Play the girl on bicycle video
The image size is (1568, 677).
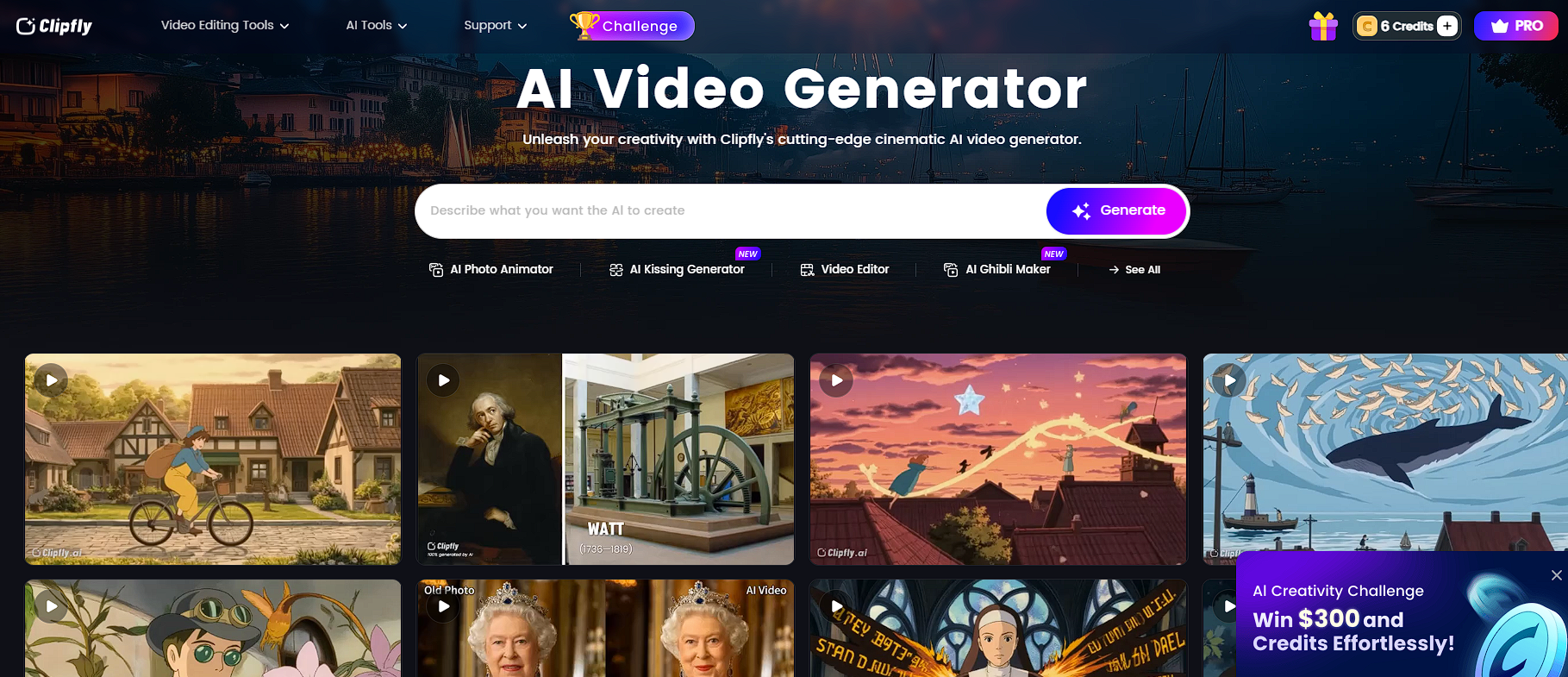click(53, 380)
